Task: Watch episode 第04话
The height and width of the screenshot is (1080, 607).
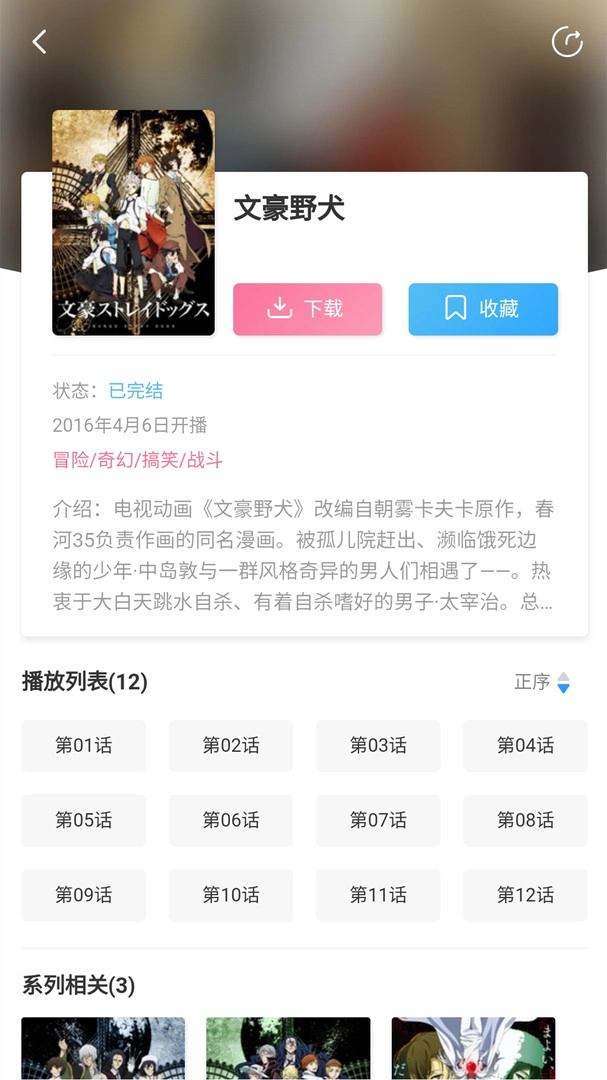Action: click(x=525, y=745)
